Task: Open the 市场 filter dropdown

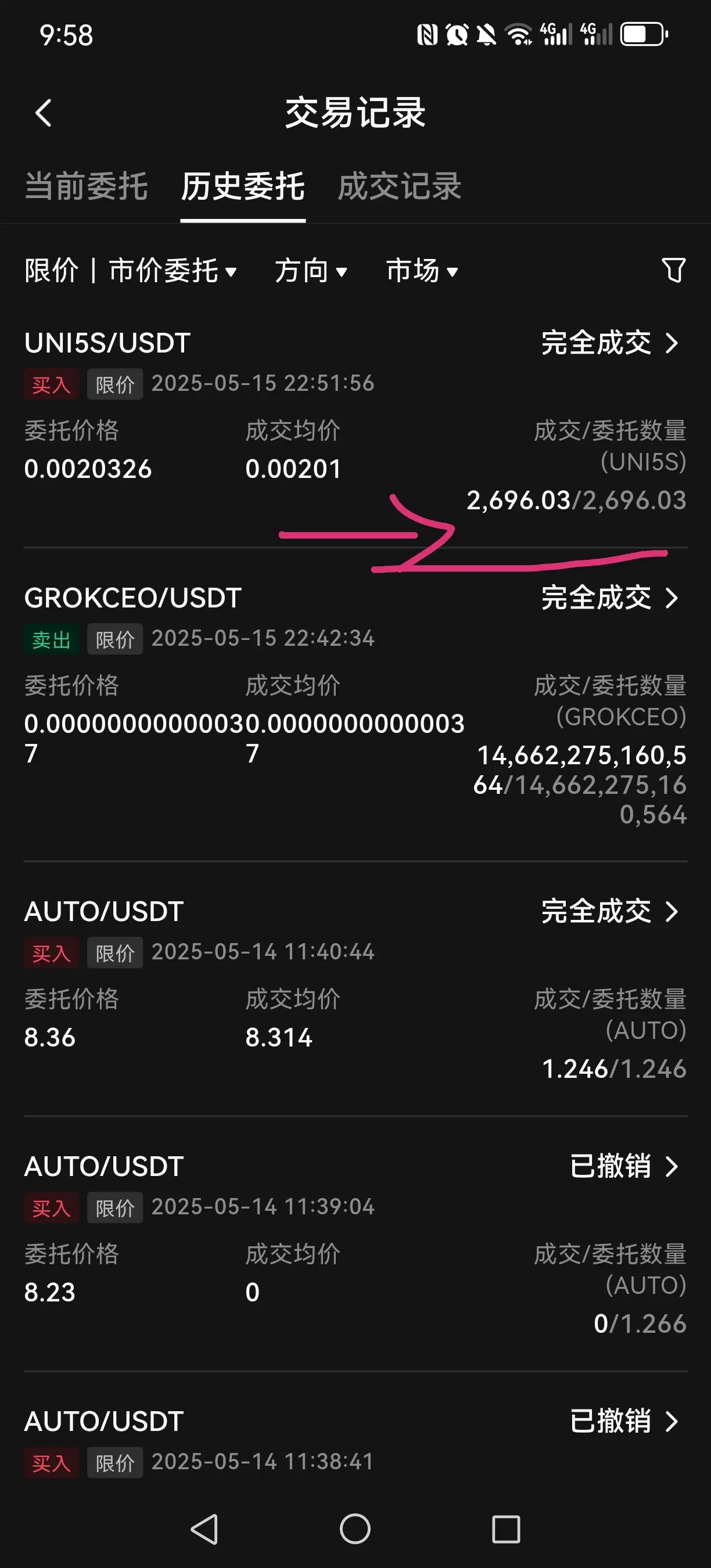Action: (422, 270)
